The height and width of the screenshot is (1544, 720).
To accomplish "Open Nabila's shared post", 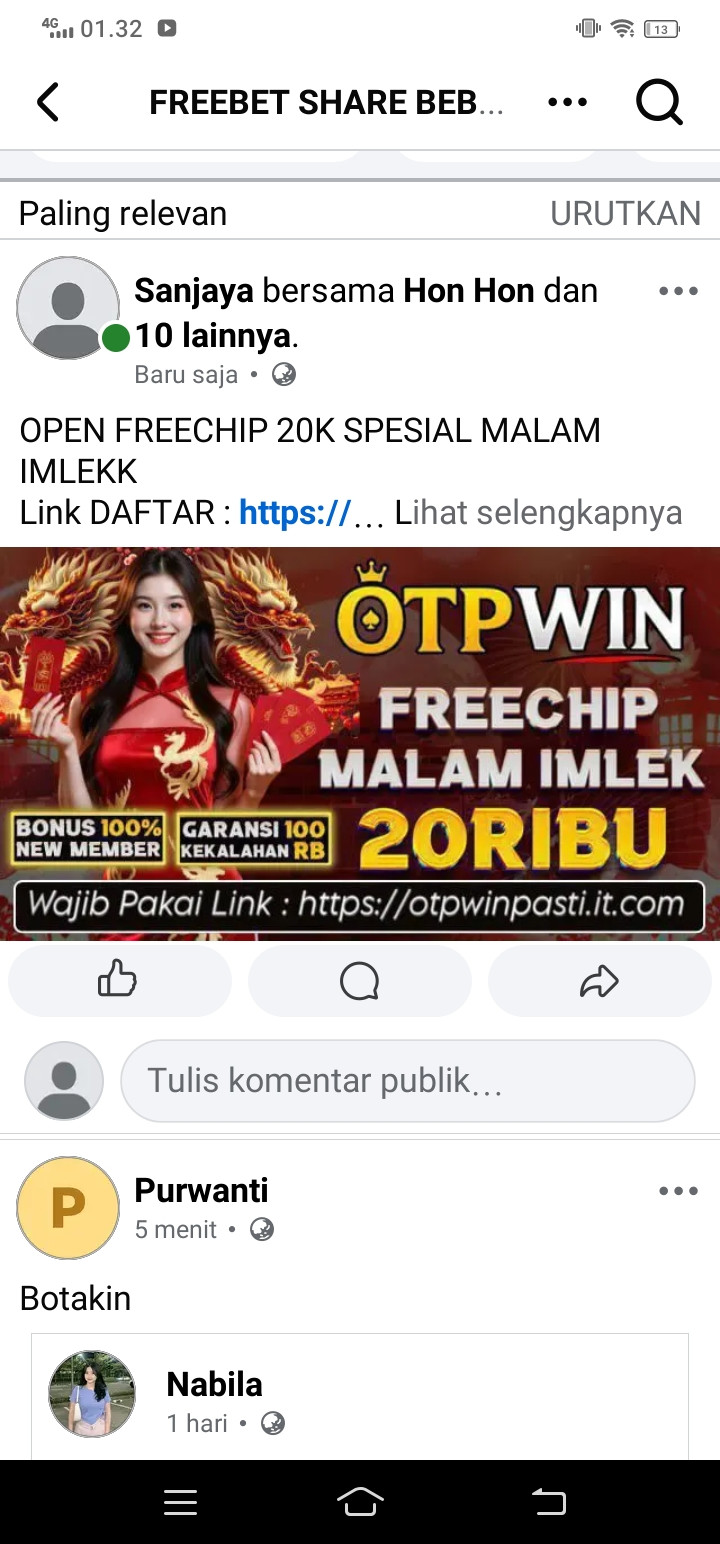I will tap(360, 1396).
